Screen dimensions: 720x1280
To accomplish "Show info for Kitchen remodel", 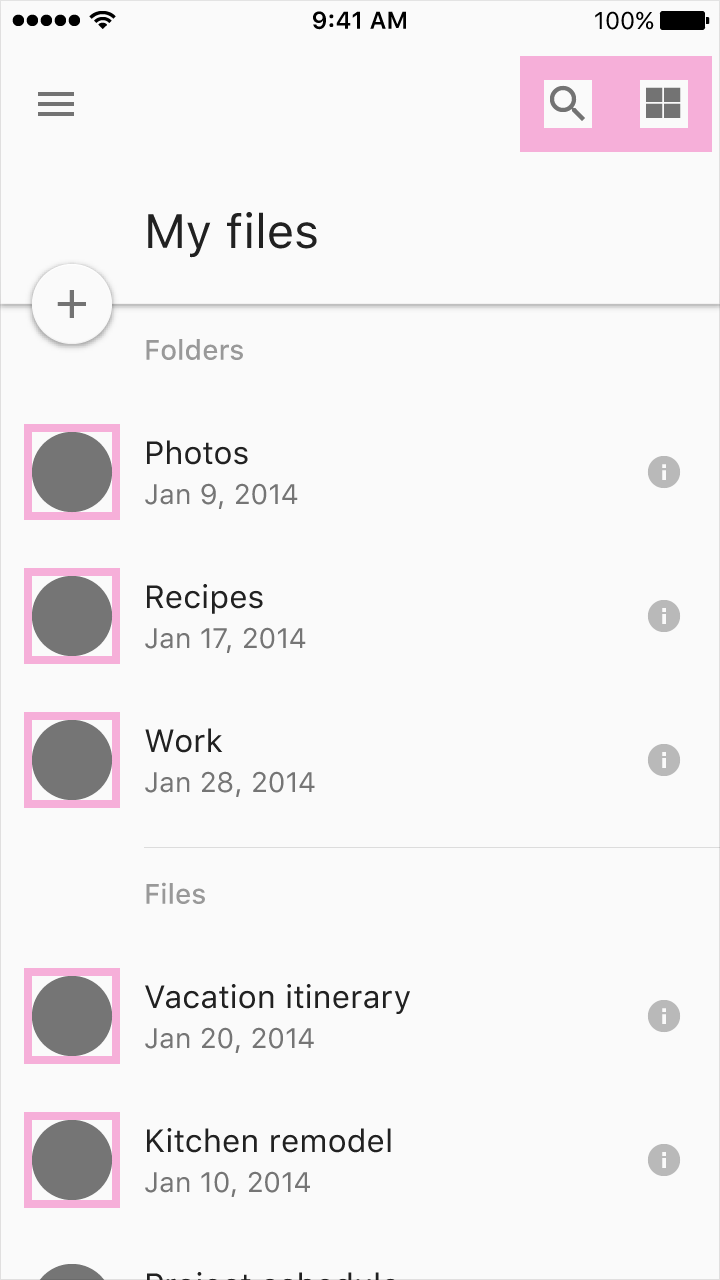I will pyautogui.click(x=664, y=1160).
